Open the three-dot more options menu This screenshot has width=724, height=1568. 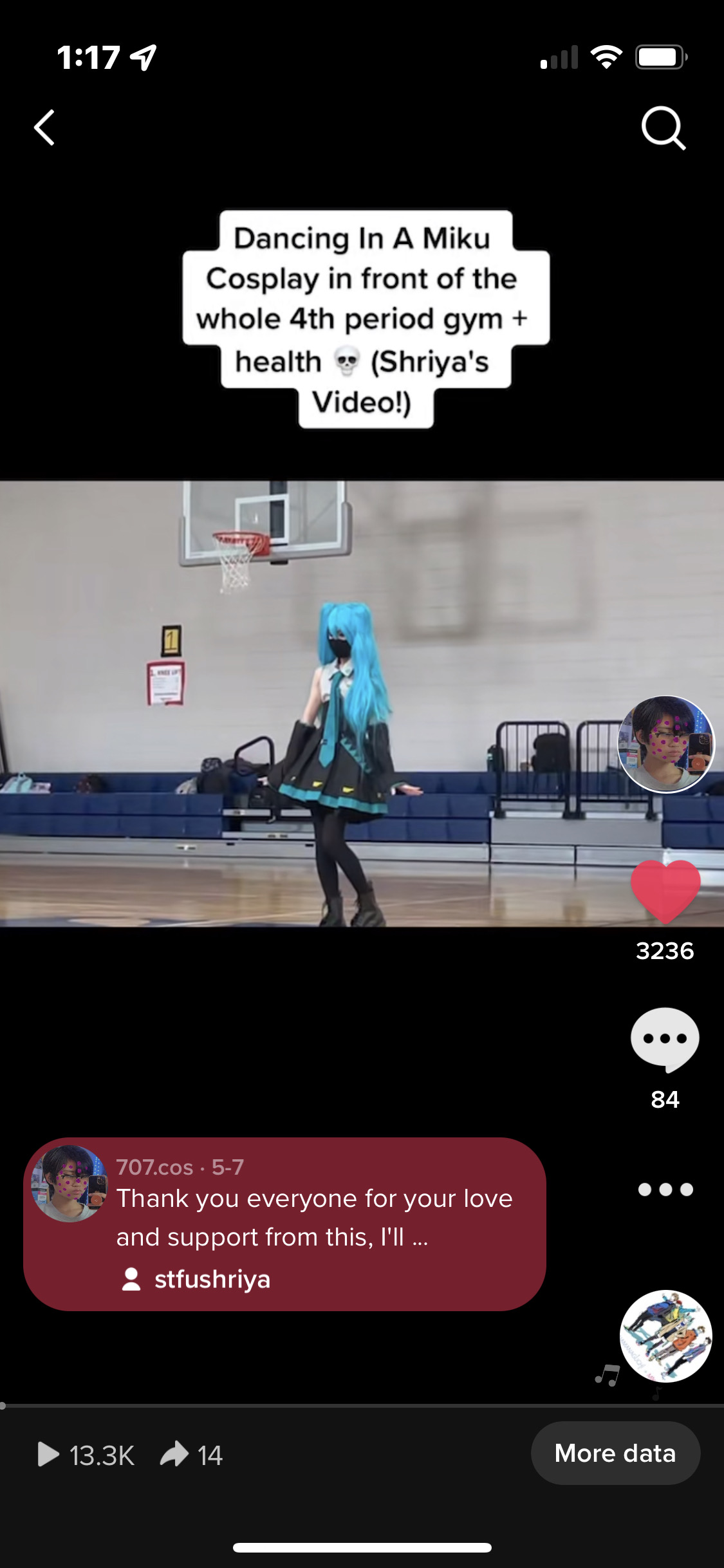tap(665, 1189)
